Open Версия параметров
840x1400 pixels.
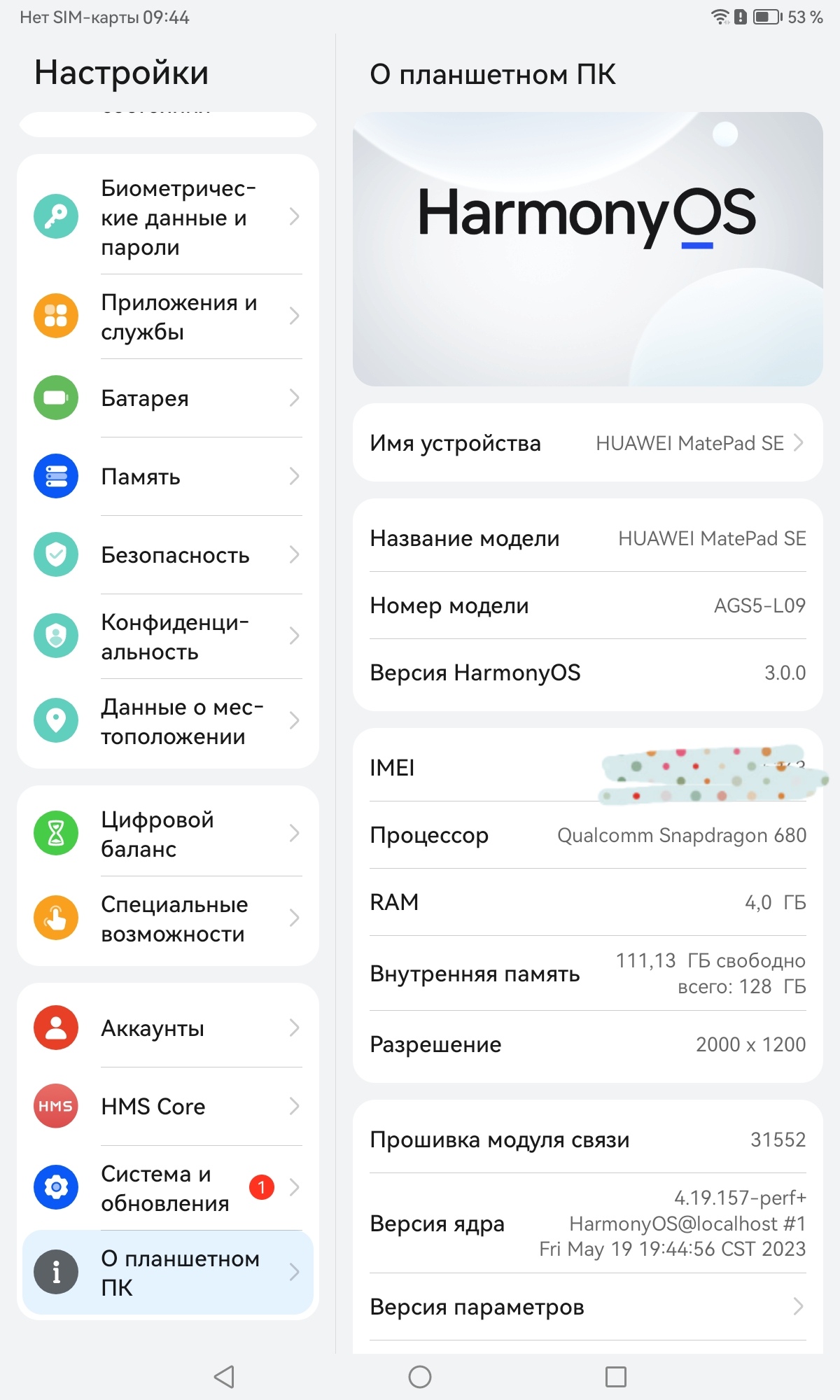(x=588, y=1307)
